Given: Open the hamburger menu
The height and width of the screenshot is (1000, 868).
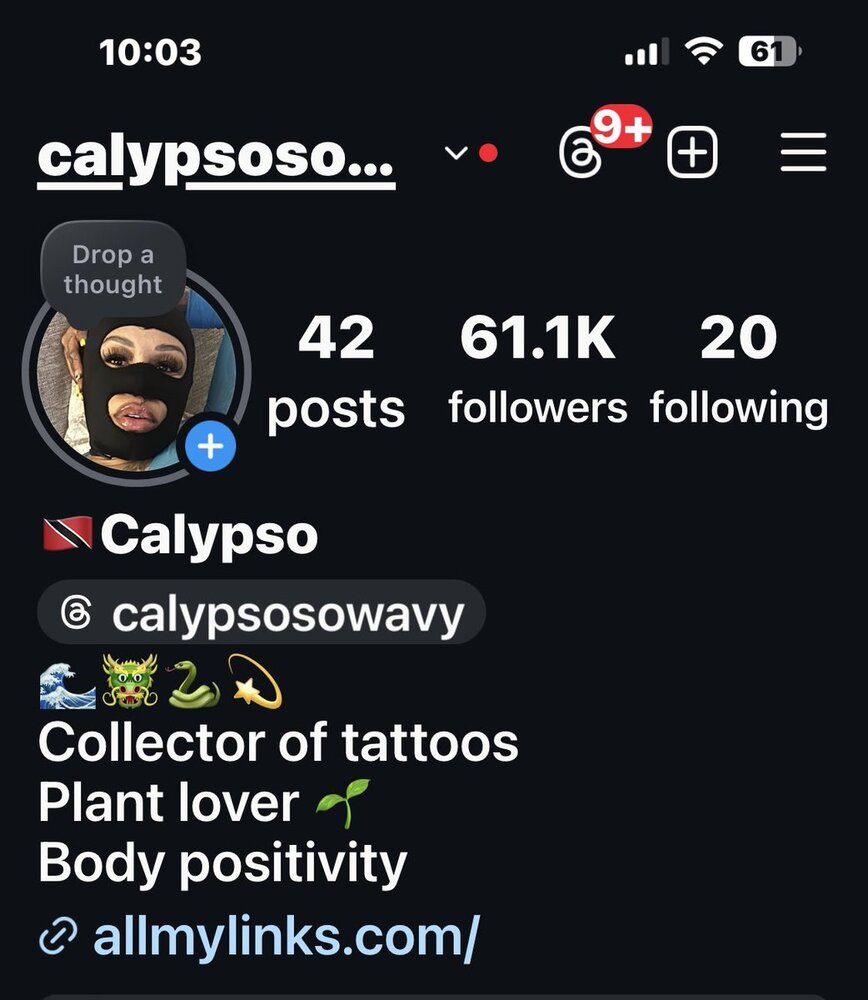Looking at the screenshot, I should 802,154.
